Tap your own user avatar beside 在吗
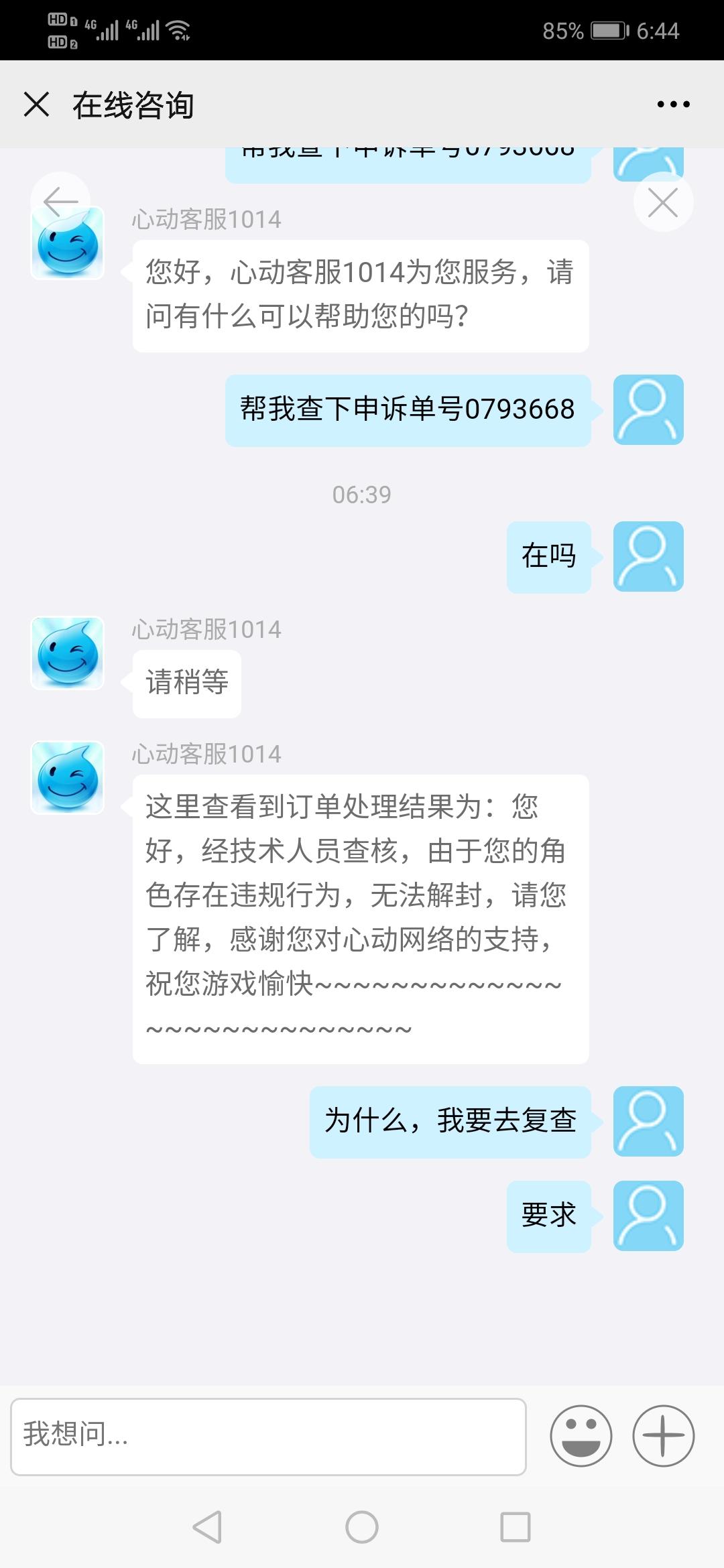Screen dimensions: 724x1568 (648, 556)
